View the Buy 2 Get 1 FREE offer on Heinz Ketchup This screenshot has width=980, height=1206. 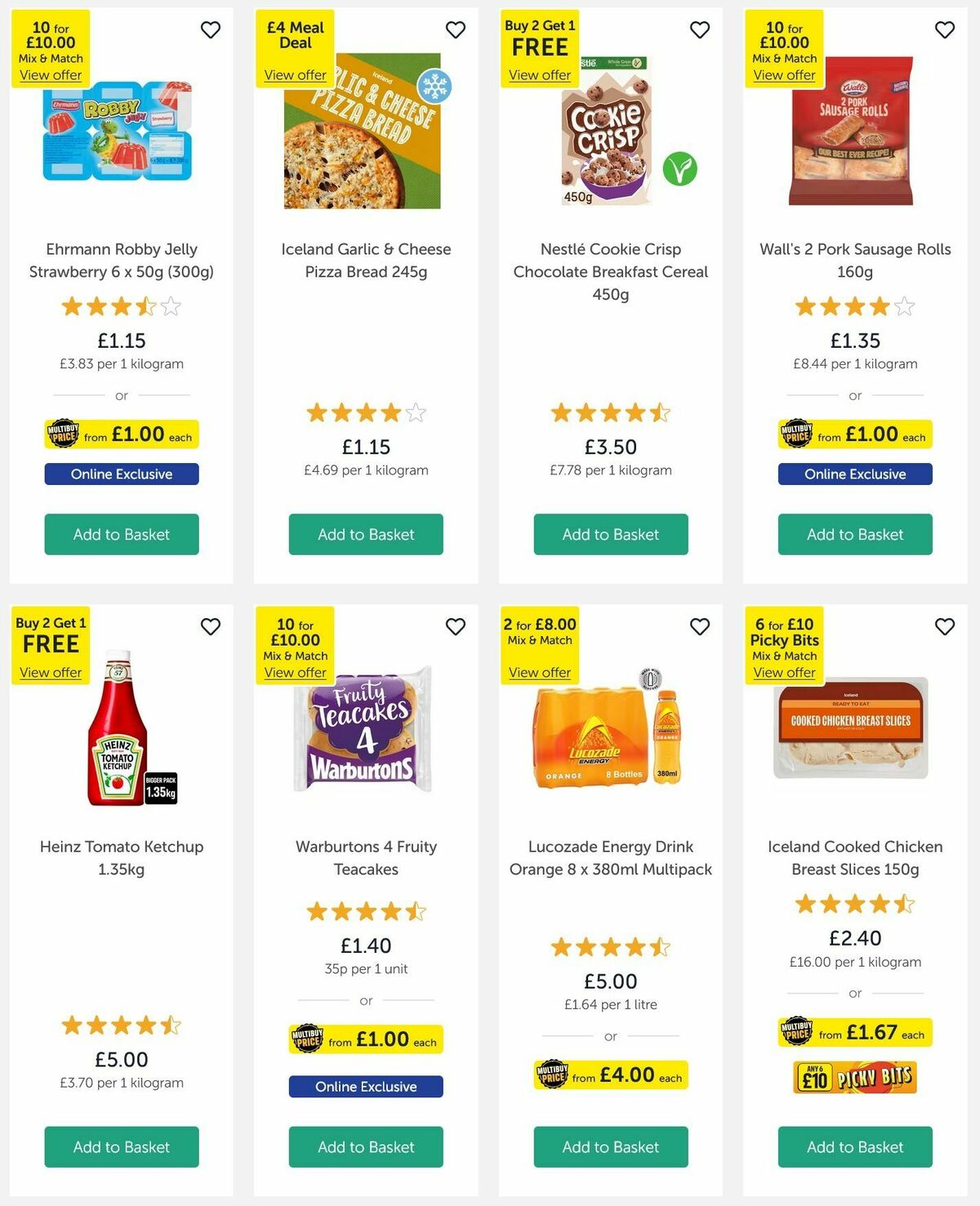49,672
